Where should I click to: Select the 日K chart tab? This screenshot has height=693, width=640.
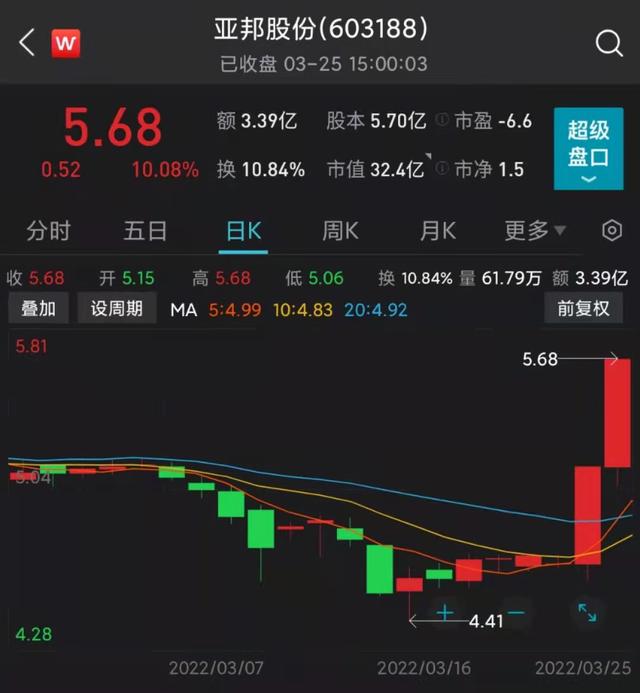[x=243, y=231]
